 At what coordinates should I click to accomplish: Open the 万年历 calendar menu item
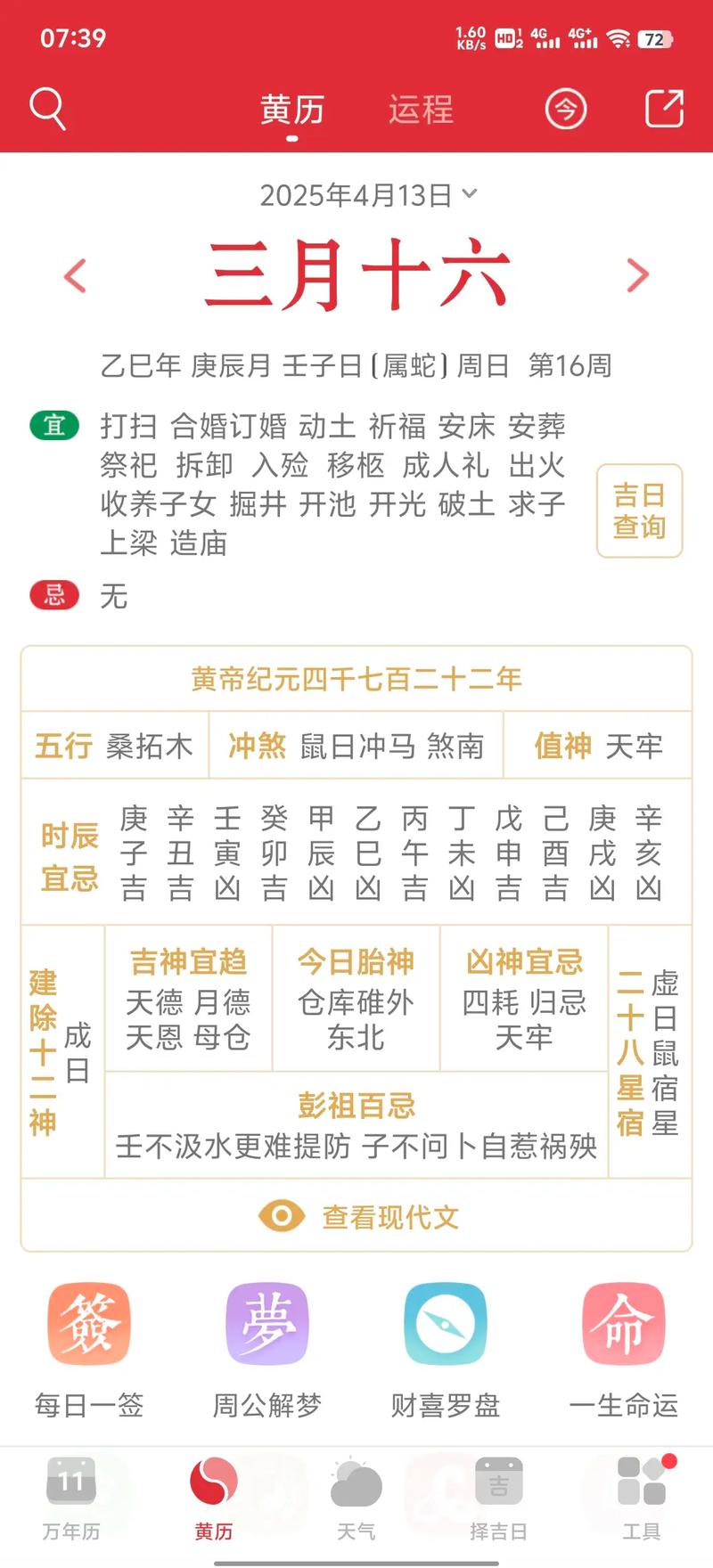coord(70,1497)
